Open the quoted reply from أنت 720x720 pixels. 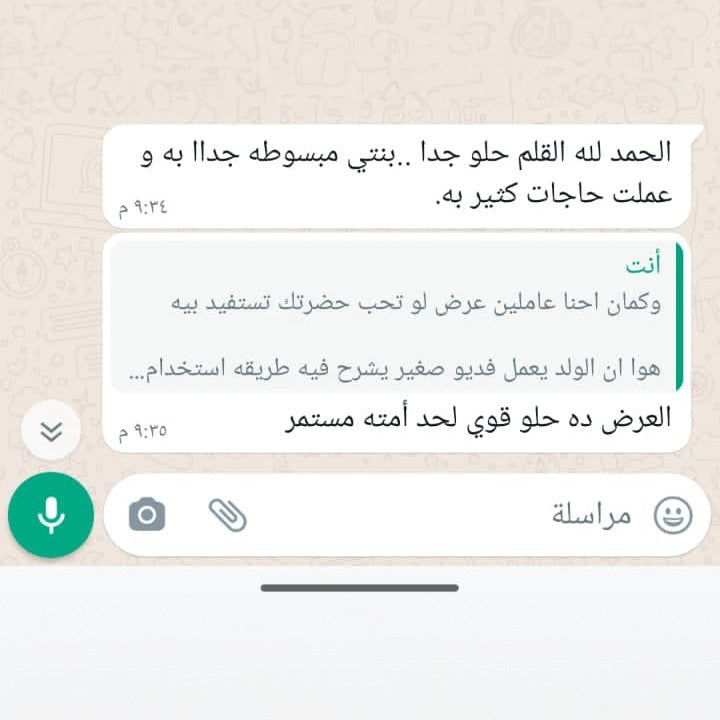395,316
